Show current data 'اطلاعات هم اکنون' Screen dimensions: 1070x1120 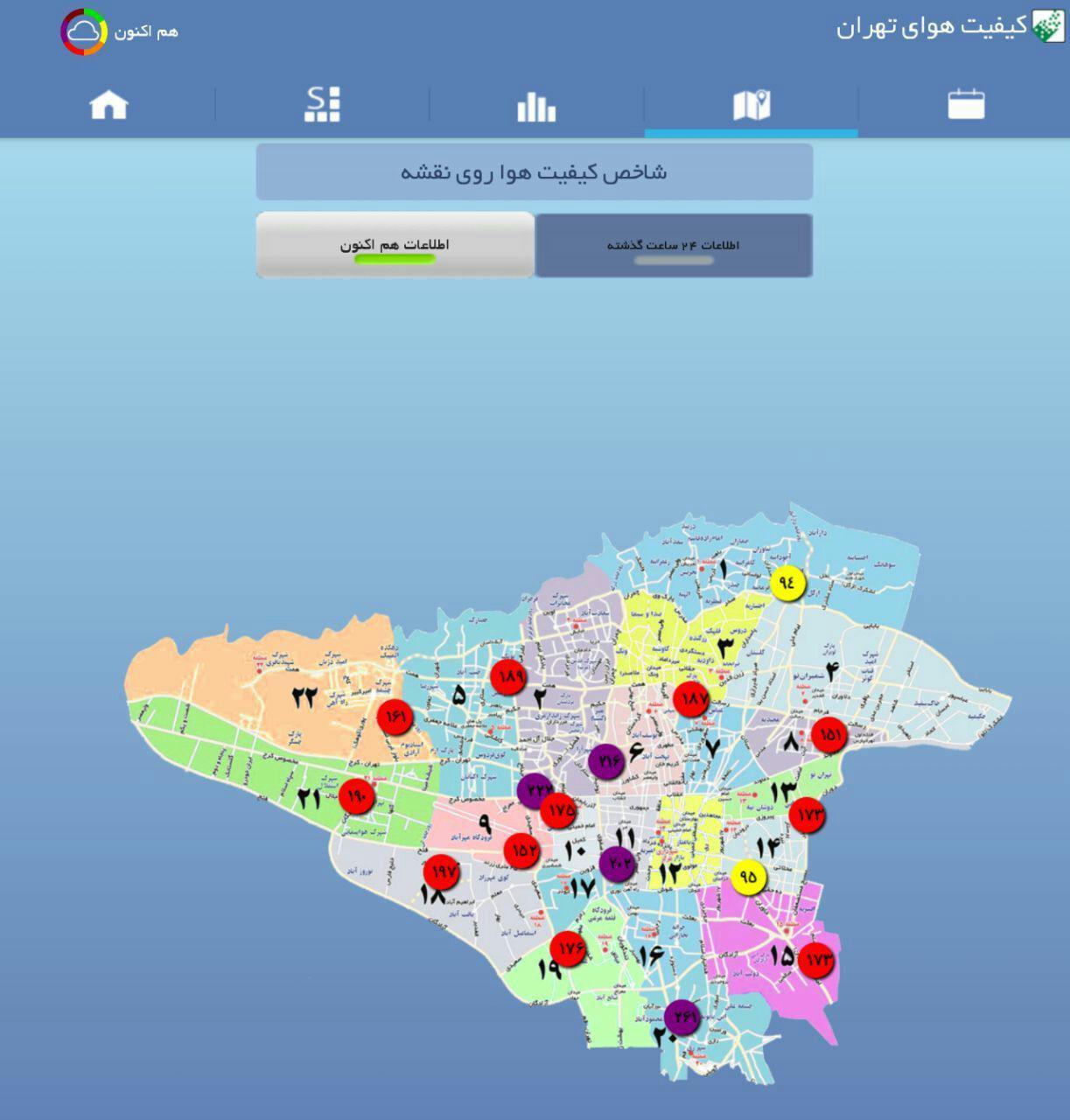(395, 245)
